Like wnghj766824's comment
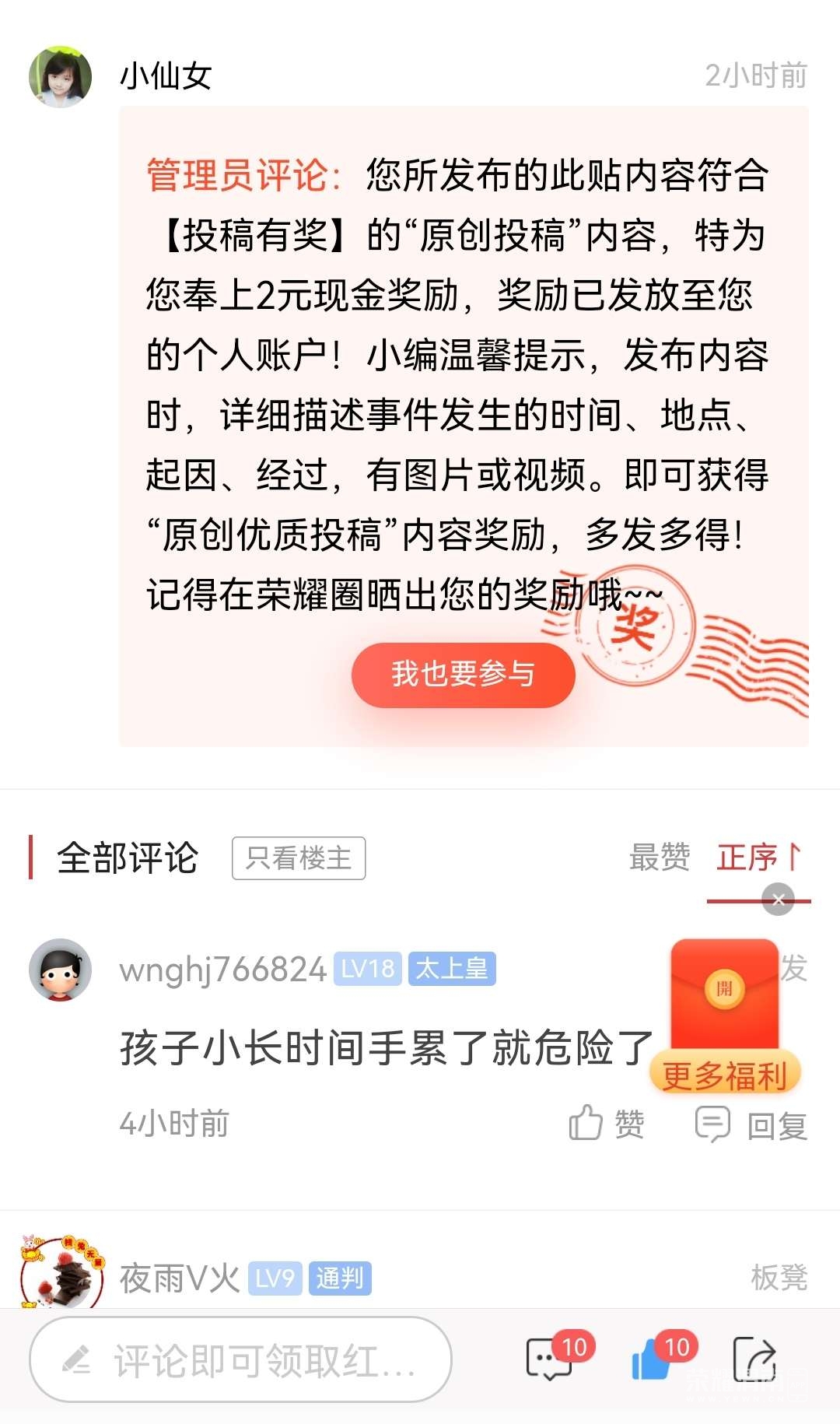This screenshot has width=840, height=1424. [607, 1124]
